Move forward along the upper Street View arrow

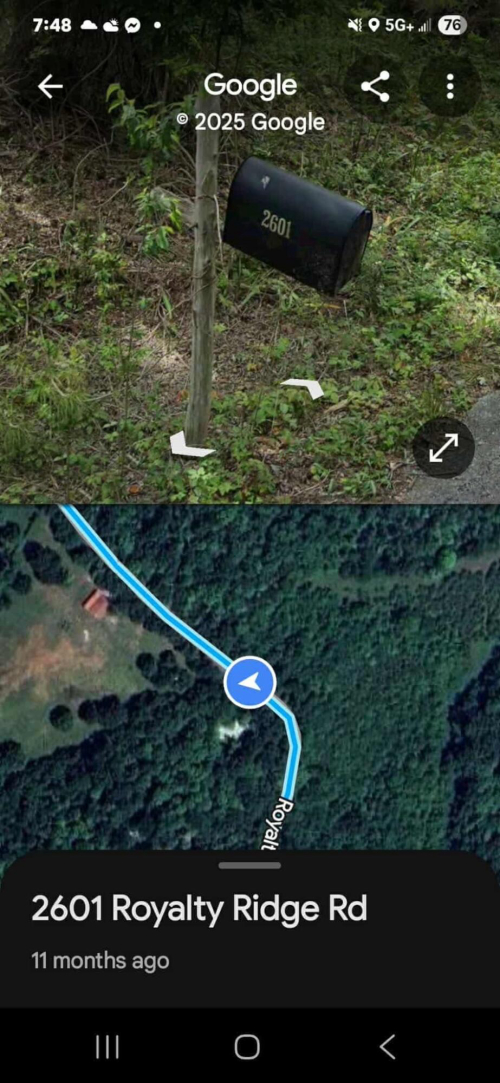pos(302,387)
